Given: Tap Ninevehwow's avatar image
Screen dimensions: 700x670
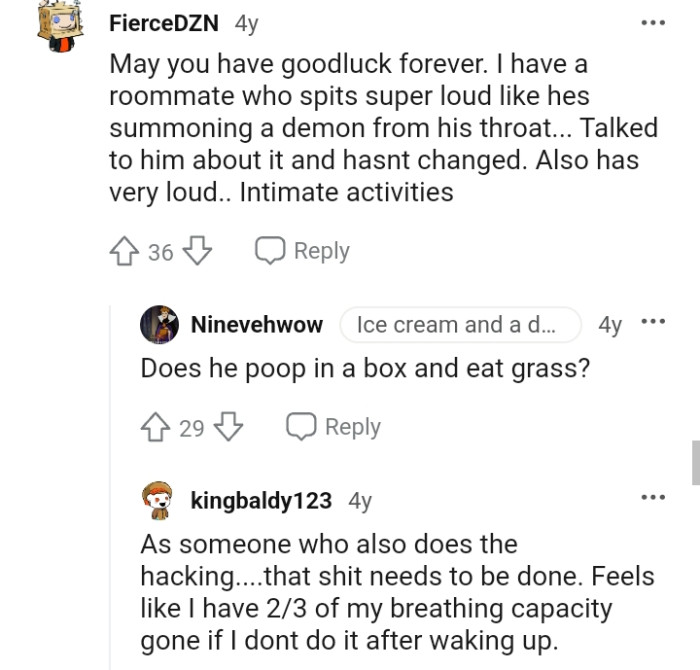Looking at the screenshot, I should (x=160, y=325).
